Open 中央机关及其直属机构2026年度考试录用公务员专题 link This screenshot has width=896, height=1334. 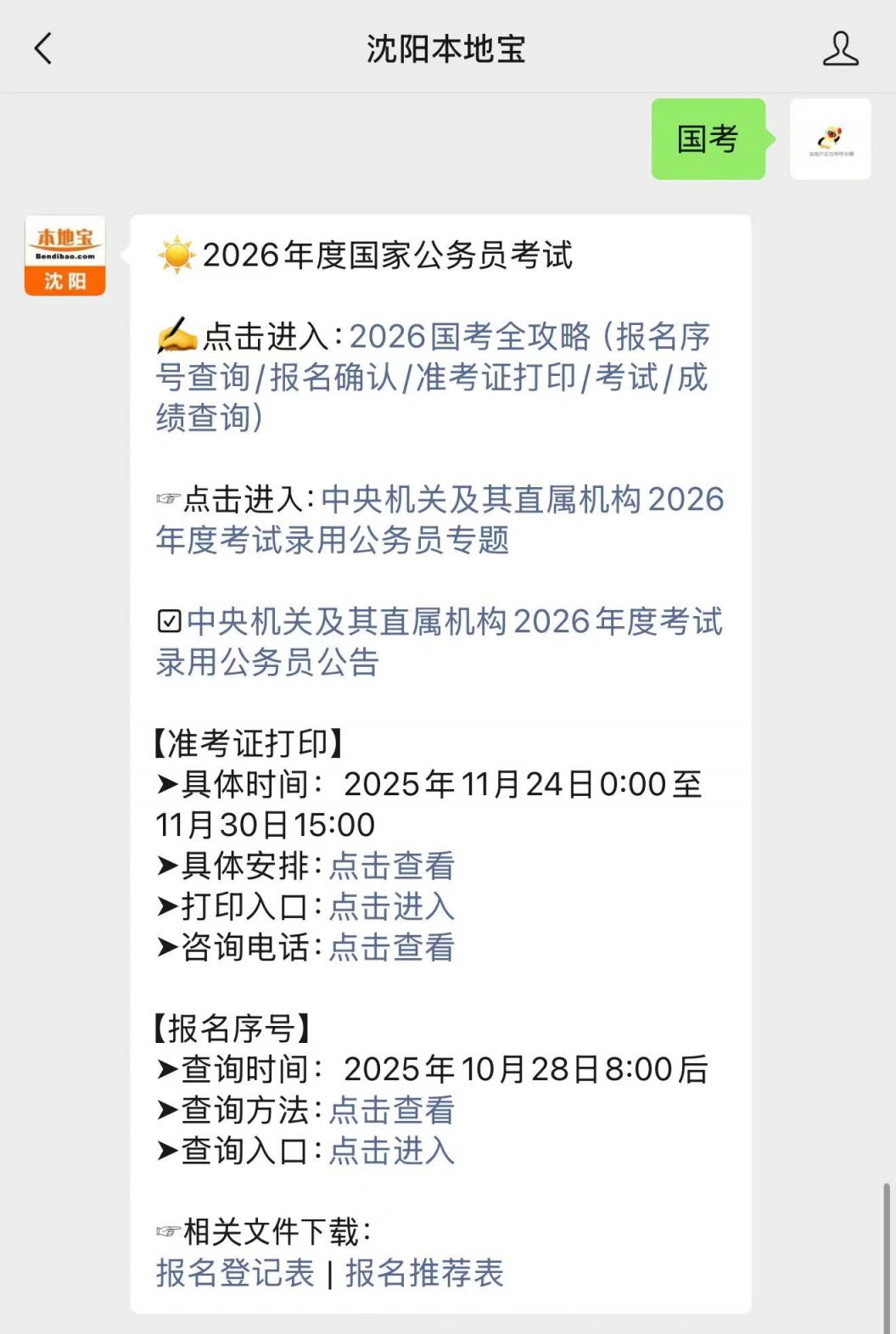(440, 519)
